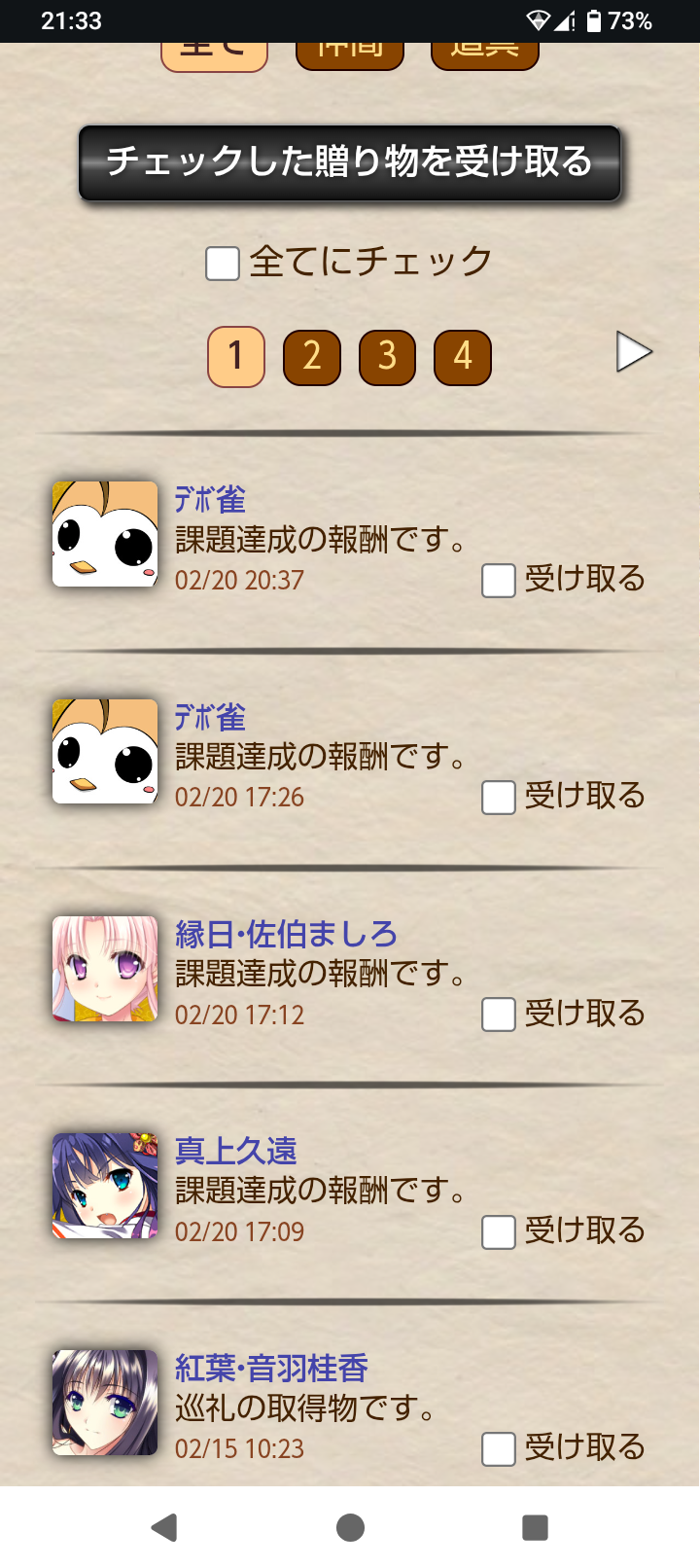Switch to the 道具 filter tab
Viewport: 700px width, 1568px height.
pos(484,54)
